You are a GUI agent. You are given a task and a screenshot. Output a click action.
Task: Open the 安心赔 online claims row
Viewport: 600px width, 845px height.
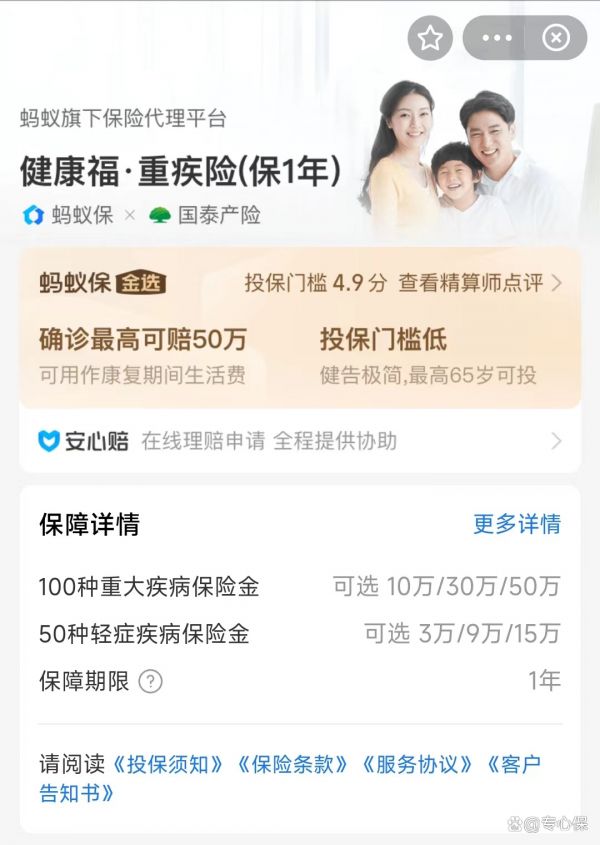pos(300,441)
